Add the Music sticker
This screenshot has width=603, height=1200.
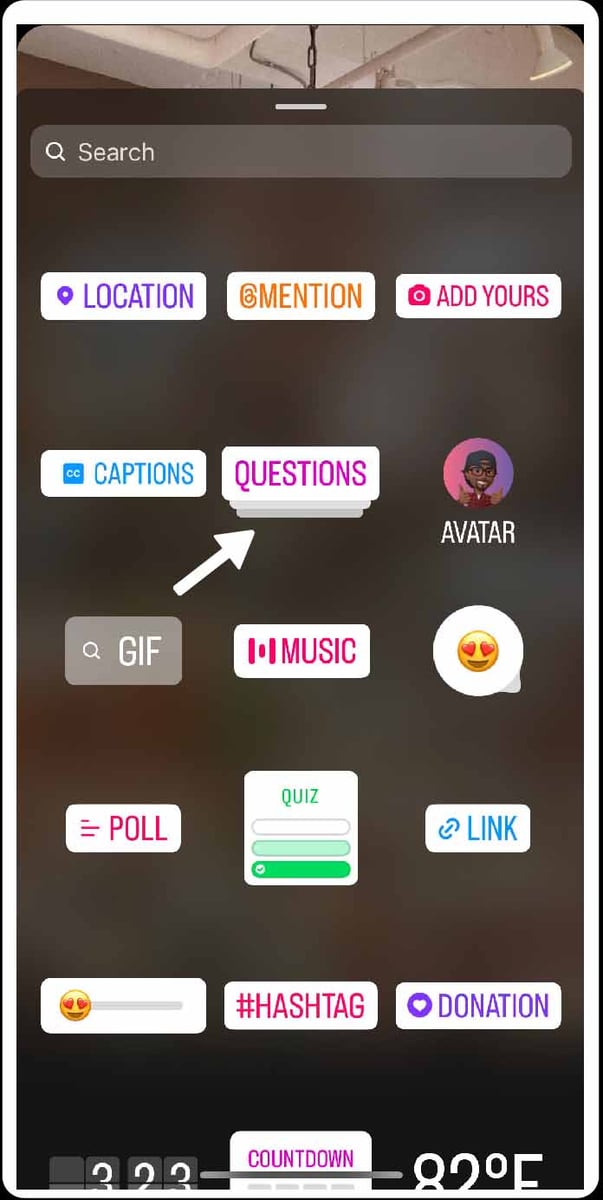click(x=302, y=651)
